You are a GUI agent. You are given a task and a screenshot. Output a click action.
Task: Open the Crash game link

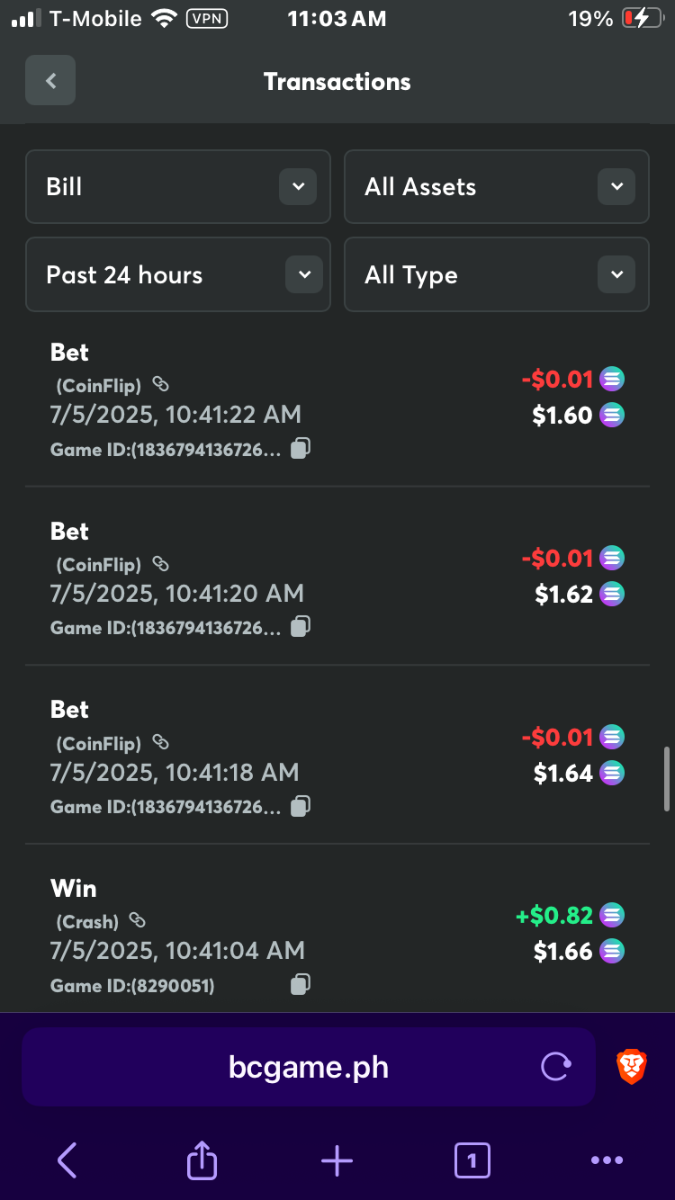138,920
